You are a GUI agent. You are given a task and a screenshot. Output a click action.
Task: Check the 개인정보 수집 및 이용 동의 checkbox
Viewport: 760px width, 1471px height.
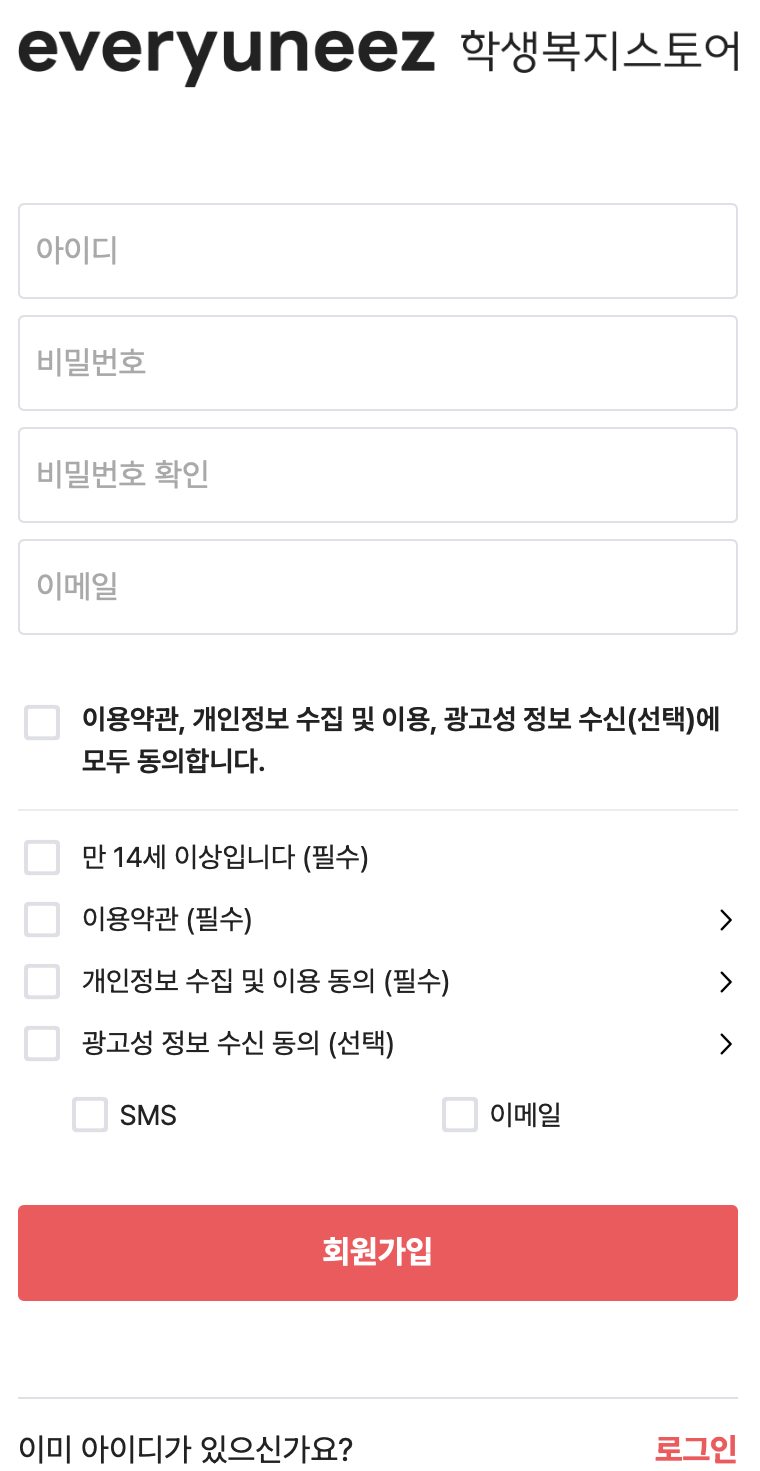41,981
